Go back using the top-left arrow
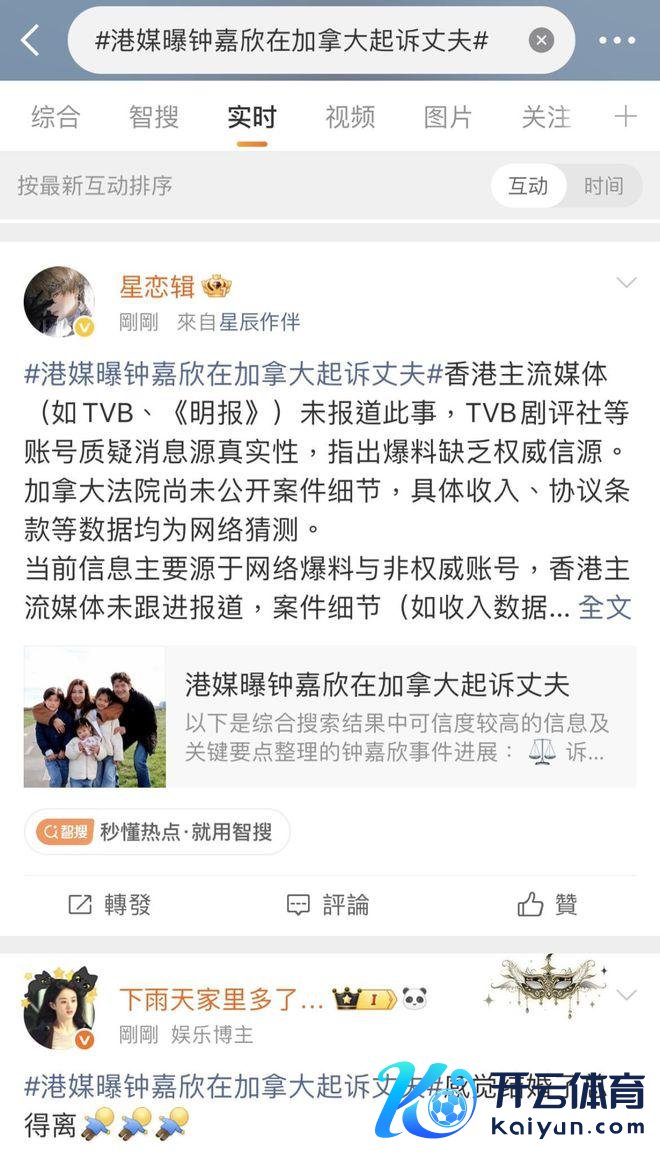Image resolution: width=660 pixels, height=1160 pixels. pyautogui.click(x=30, y=41)
